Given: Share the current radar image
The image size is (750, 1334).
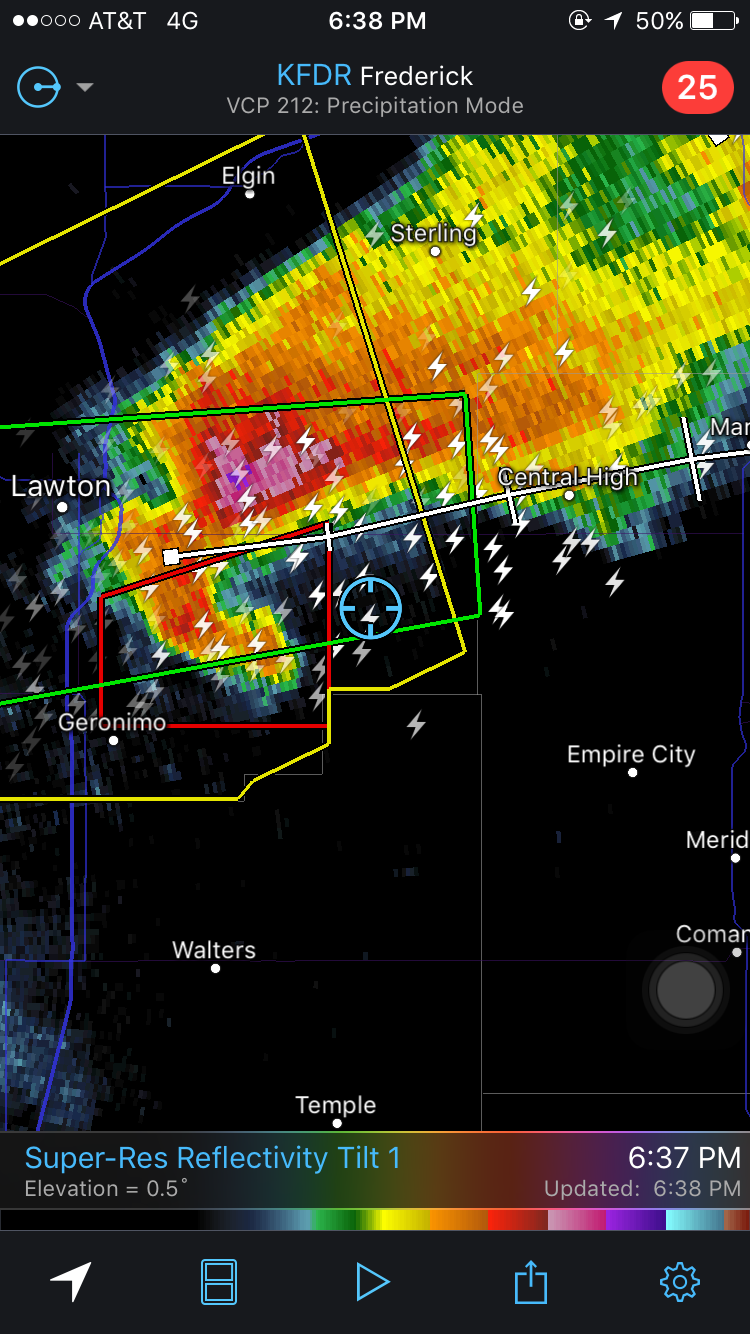Looking at the screenshot, I should (531, 1281).
